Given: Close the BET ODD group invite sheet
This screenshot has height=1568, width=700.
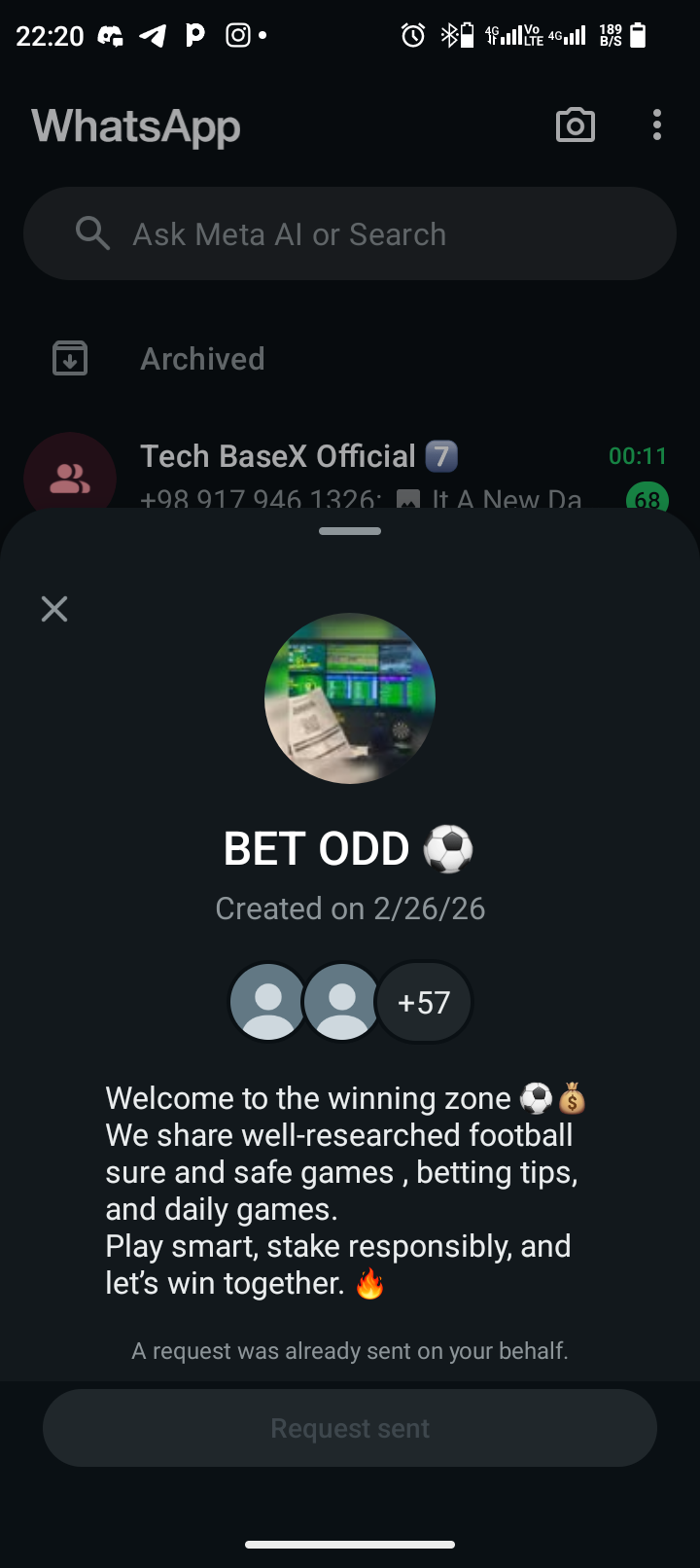Looking at the screenshot, I should (x=54, y=609).
